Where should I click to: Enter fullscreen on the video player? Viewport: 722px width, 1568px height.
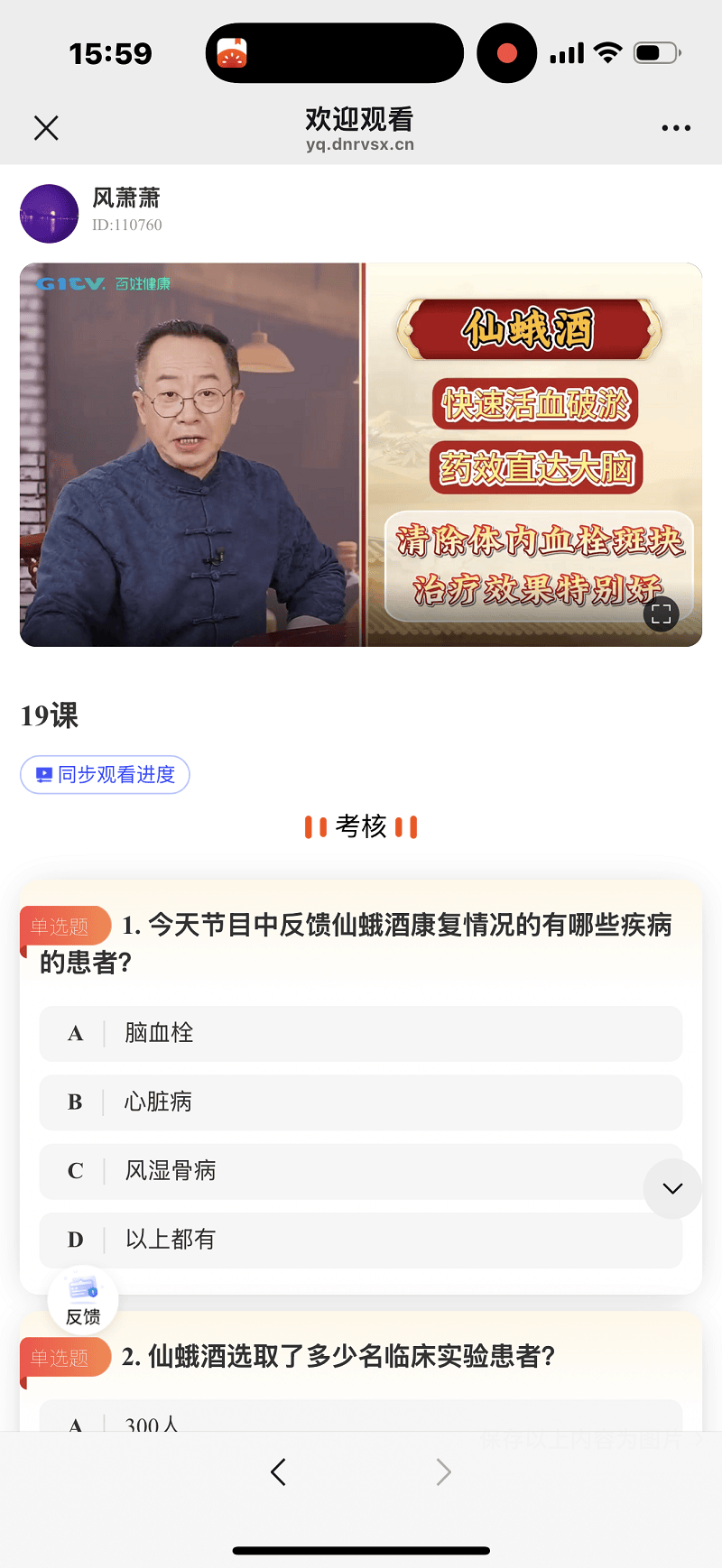click(660, 614)
